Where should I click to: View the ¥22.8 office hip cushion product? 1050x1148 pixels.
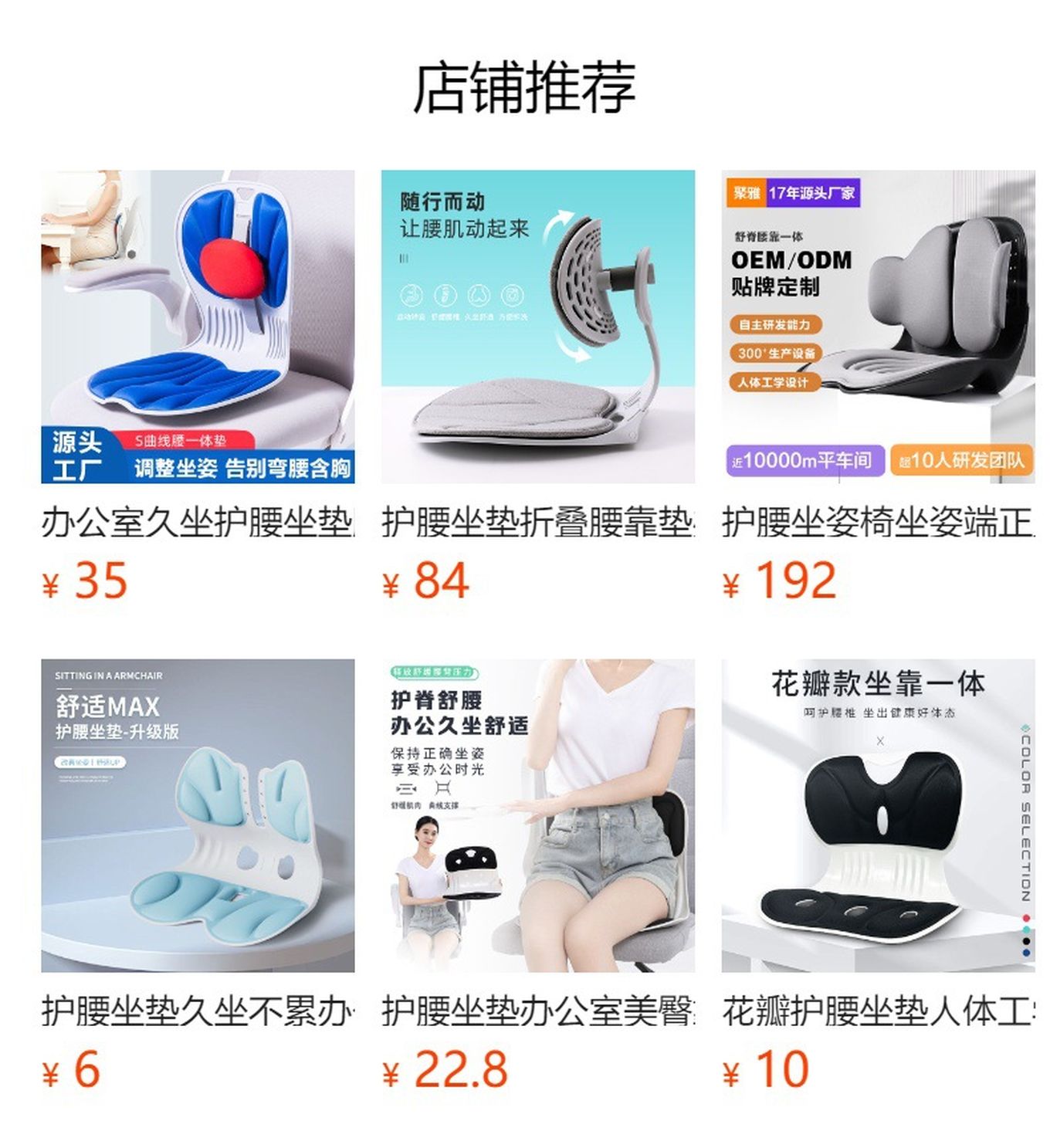(x=537, y=815)
